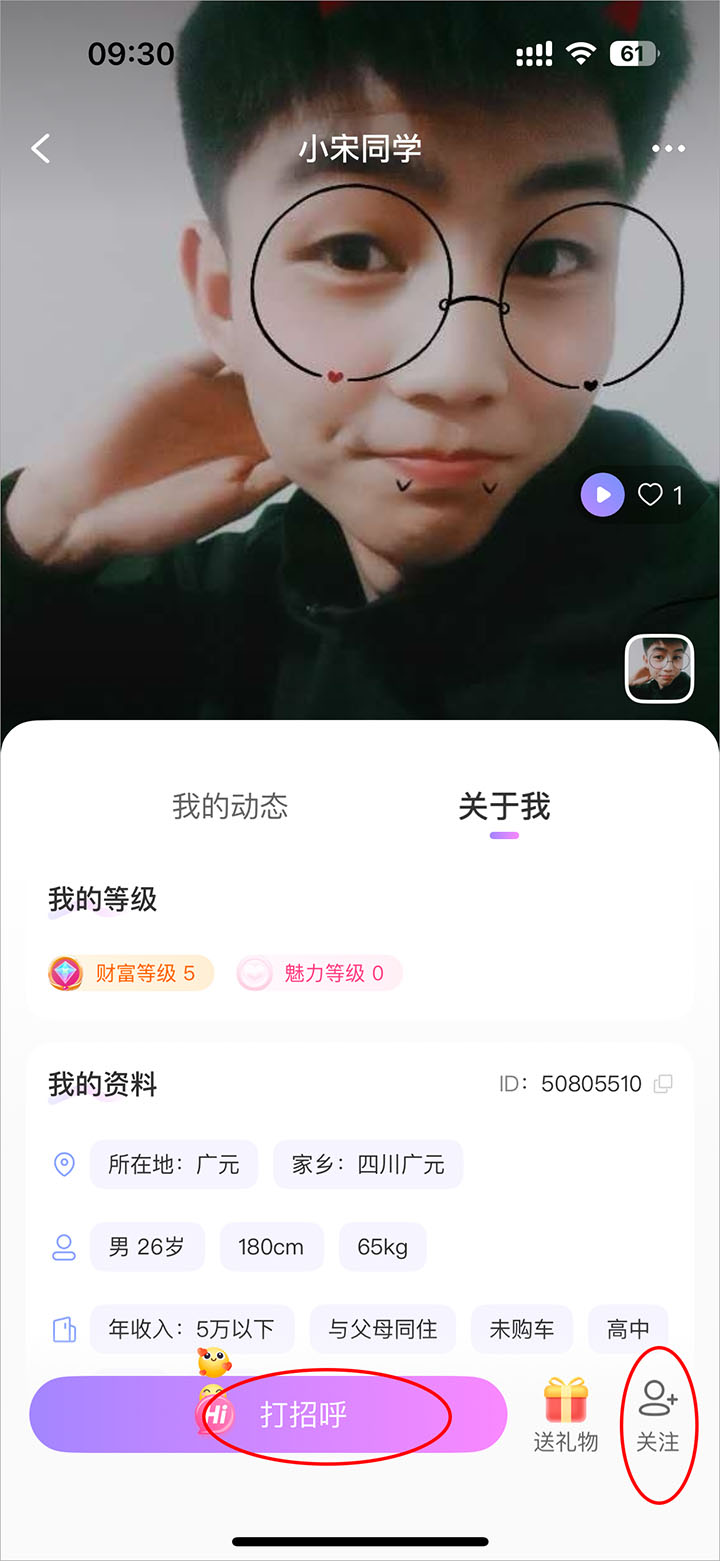Select the 关于我 tab
This screenshot has height=1561, width=720.
(504, 807)
